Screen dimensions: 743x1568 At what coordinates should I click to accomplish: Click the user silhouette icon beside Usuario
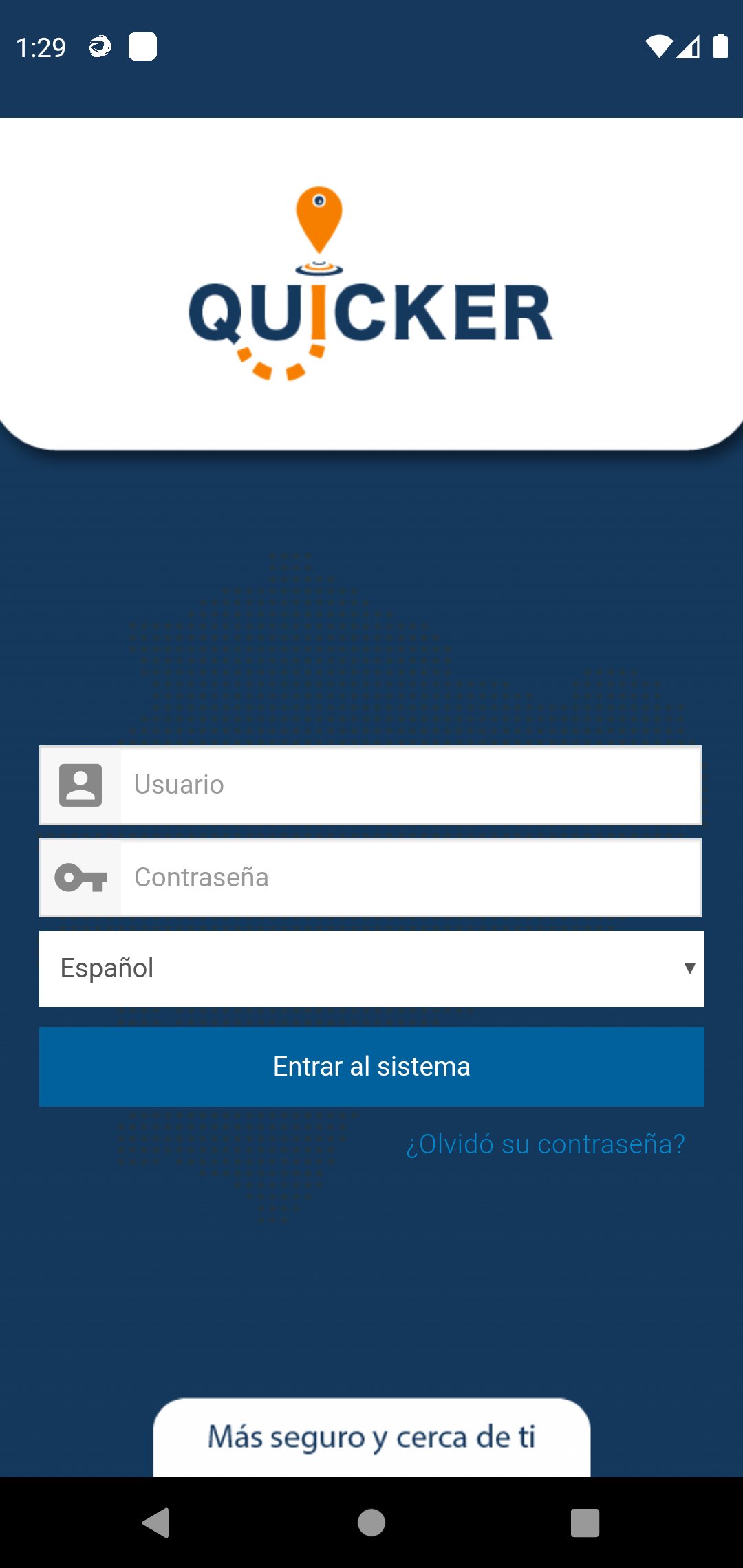(x=79, y=785)
